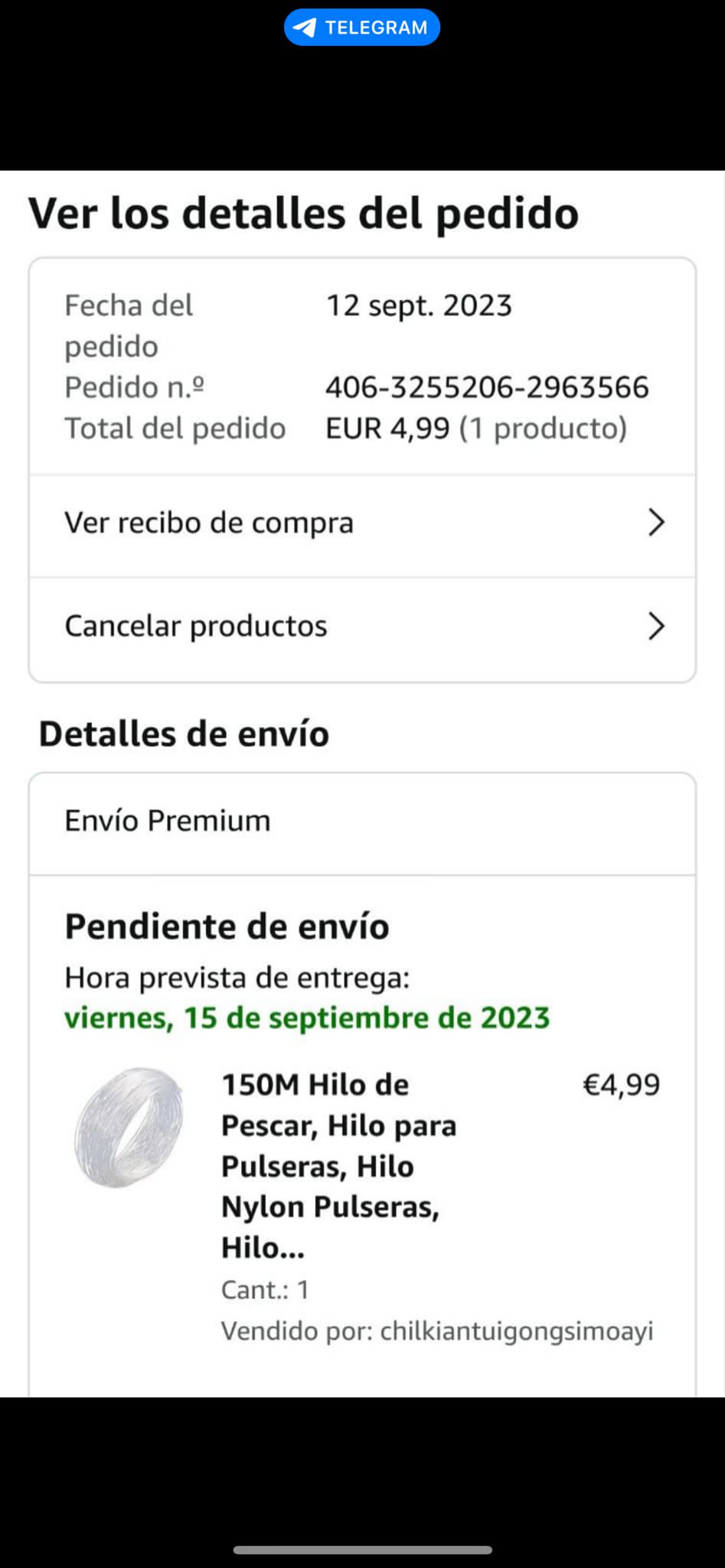Return to Telegram via the top pill

tap(362, 28)
